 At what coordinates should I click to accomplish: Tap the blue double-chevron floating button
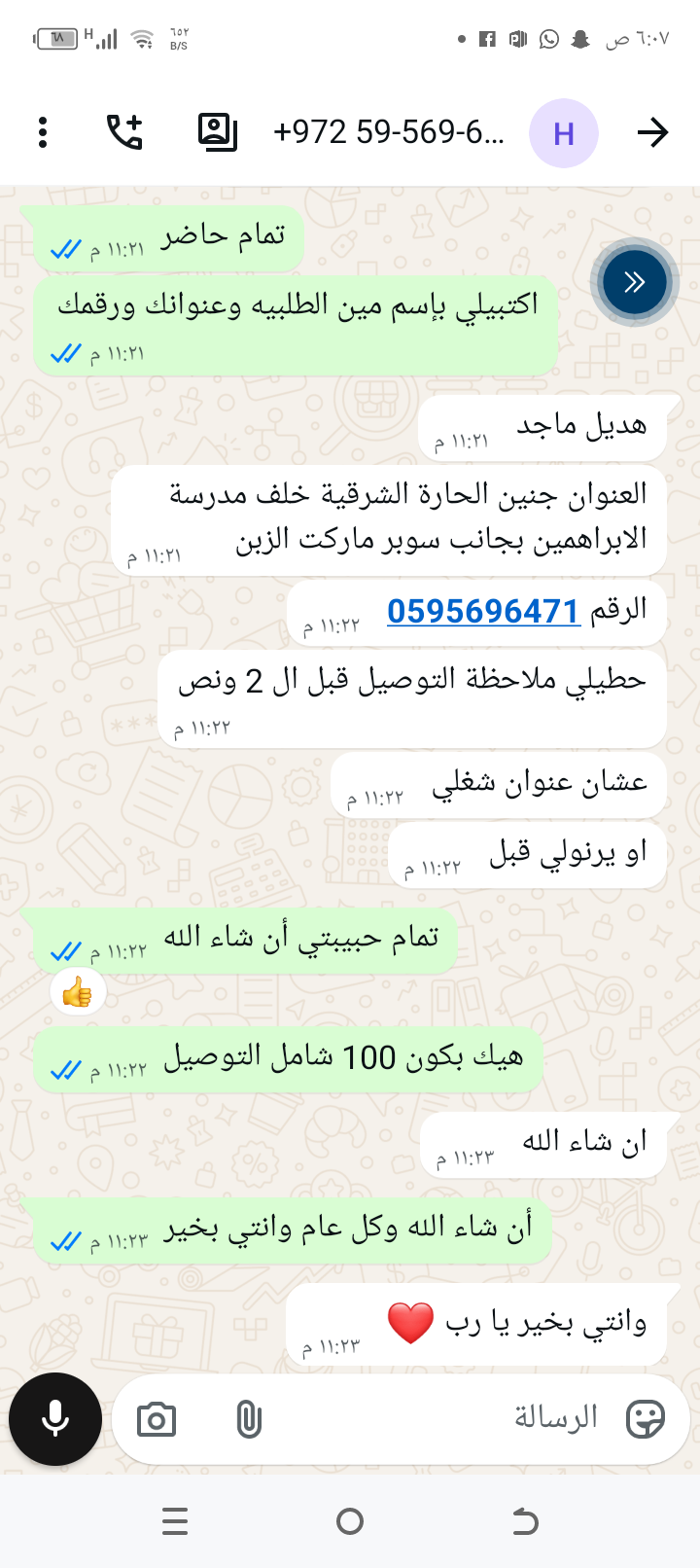pos(634,283)
